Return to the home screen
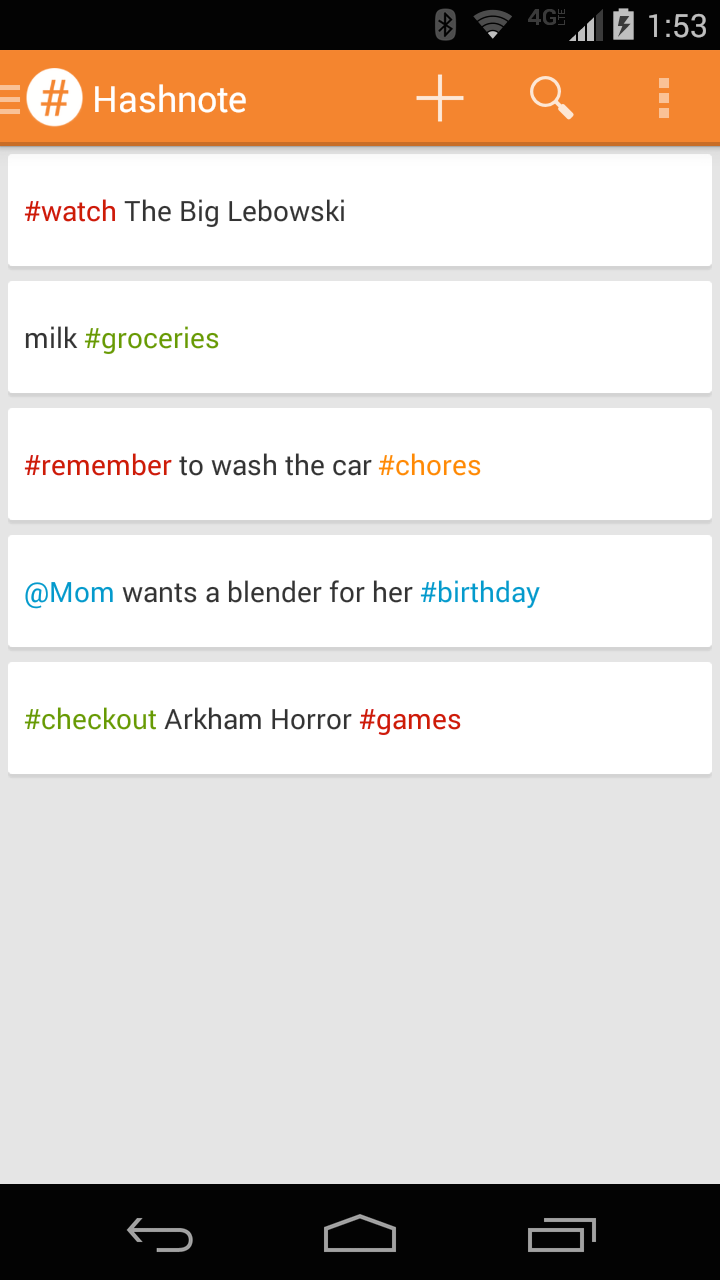Viewport: 720px width, 1280px height. pos(360,1234)
